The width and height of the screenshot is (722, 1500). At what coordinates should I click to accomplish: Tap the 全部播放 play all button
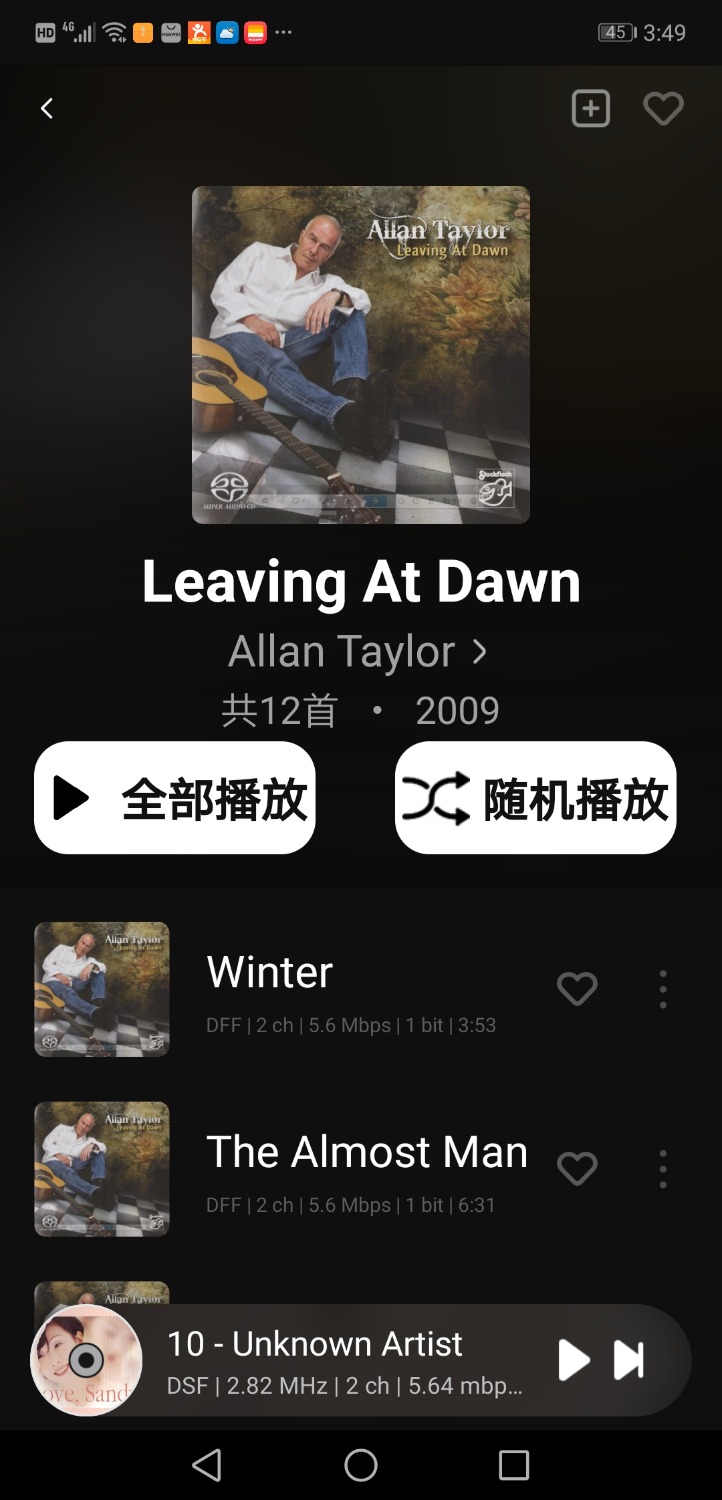tap(175, 798)
